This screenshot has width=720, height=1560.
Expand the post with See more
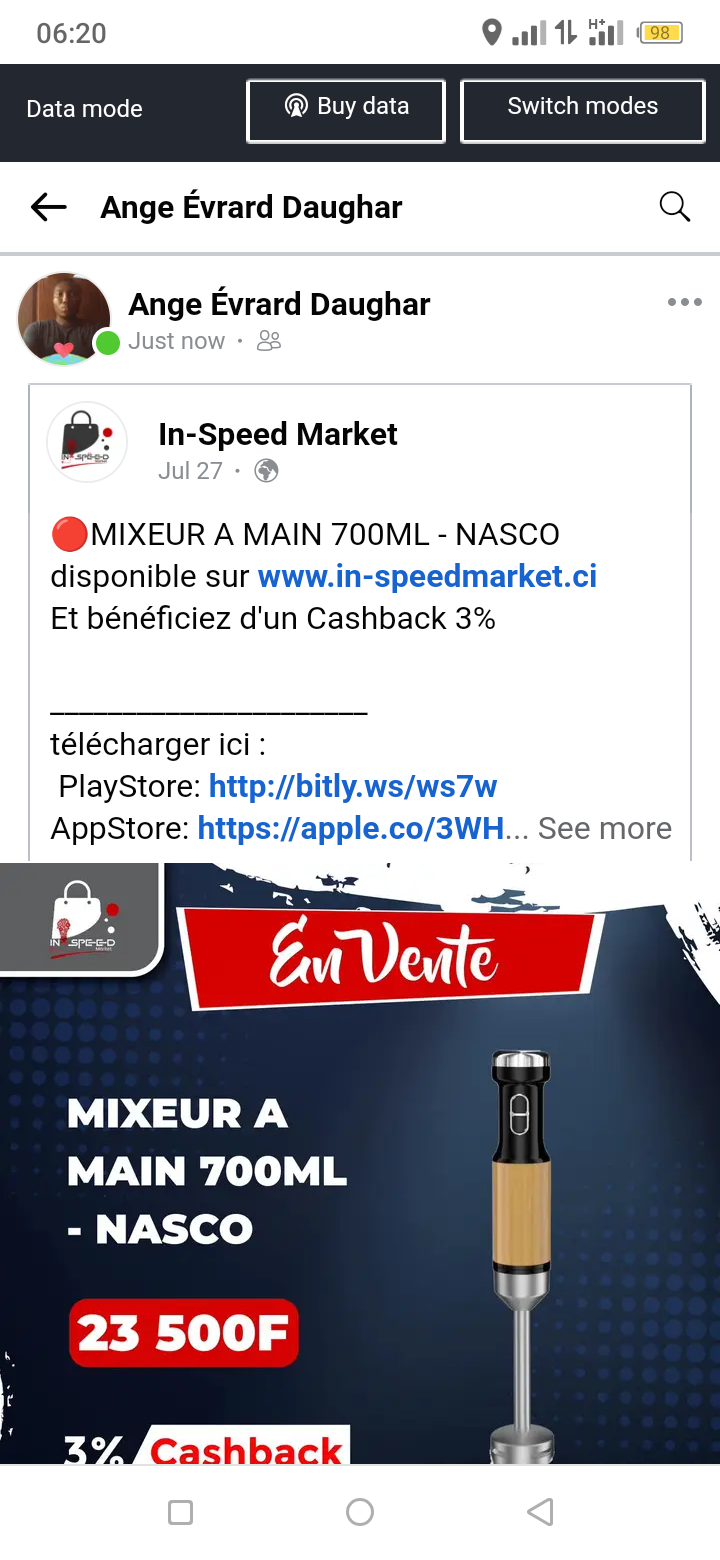click(x=604, y=828)
